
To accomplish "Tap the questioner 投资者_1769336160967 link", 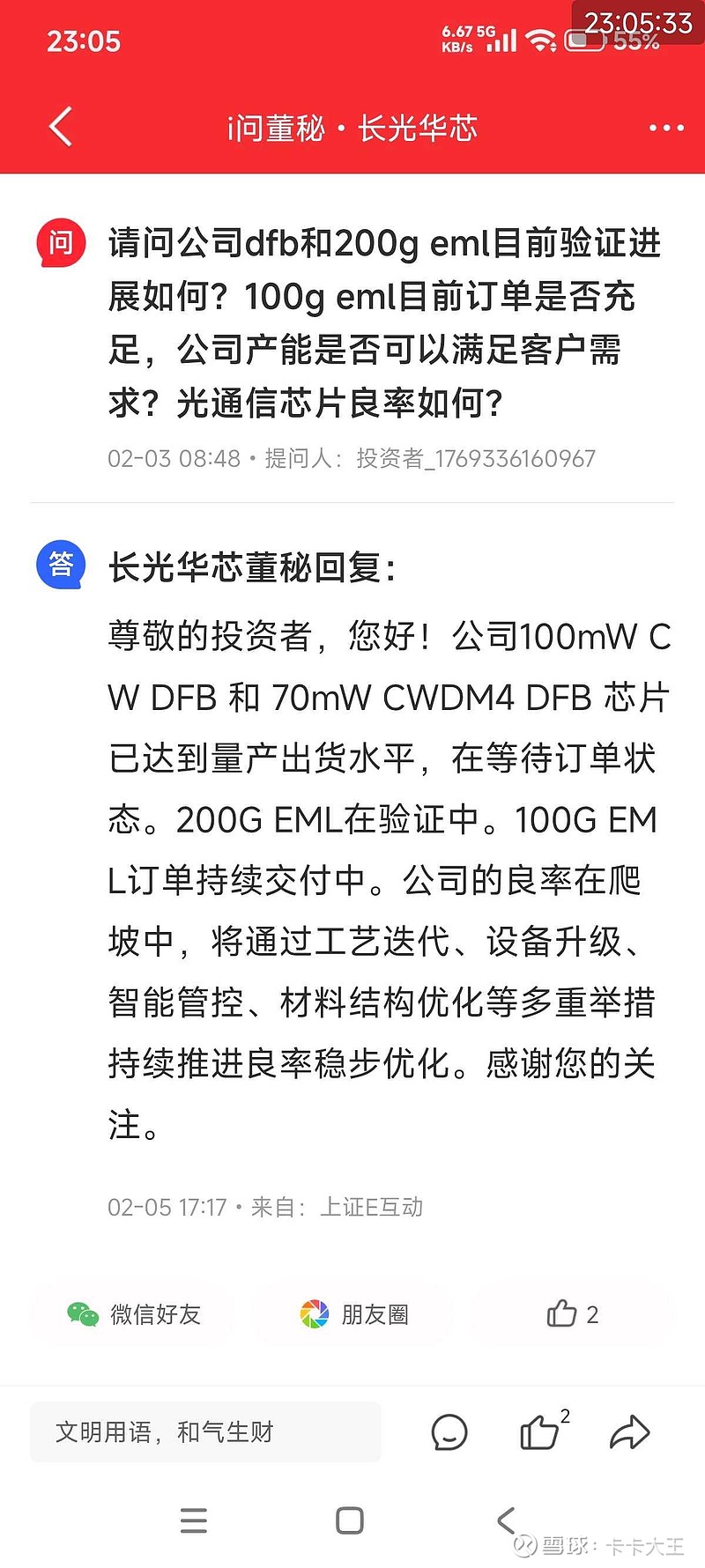I will tap(476, 458).
